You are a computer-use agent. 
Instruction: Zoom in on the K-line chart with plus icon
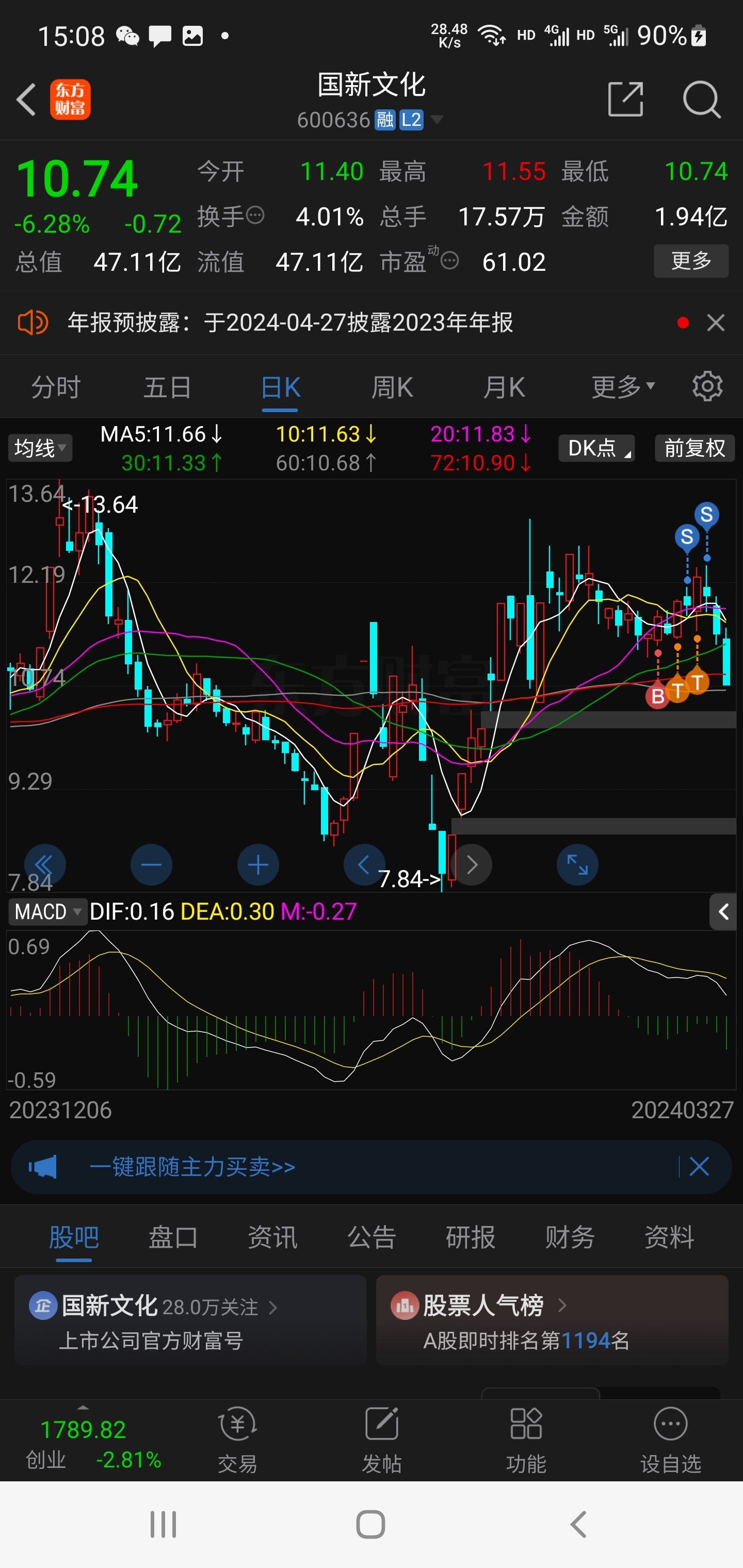click(257, 864)
